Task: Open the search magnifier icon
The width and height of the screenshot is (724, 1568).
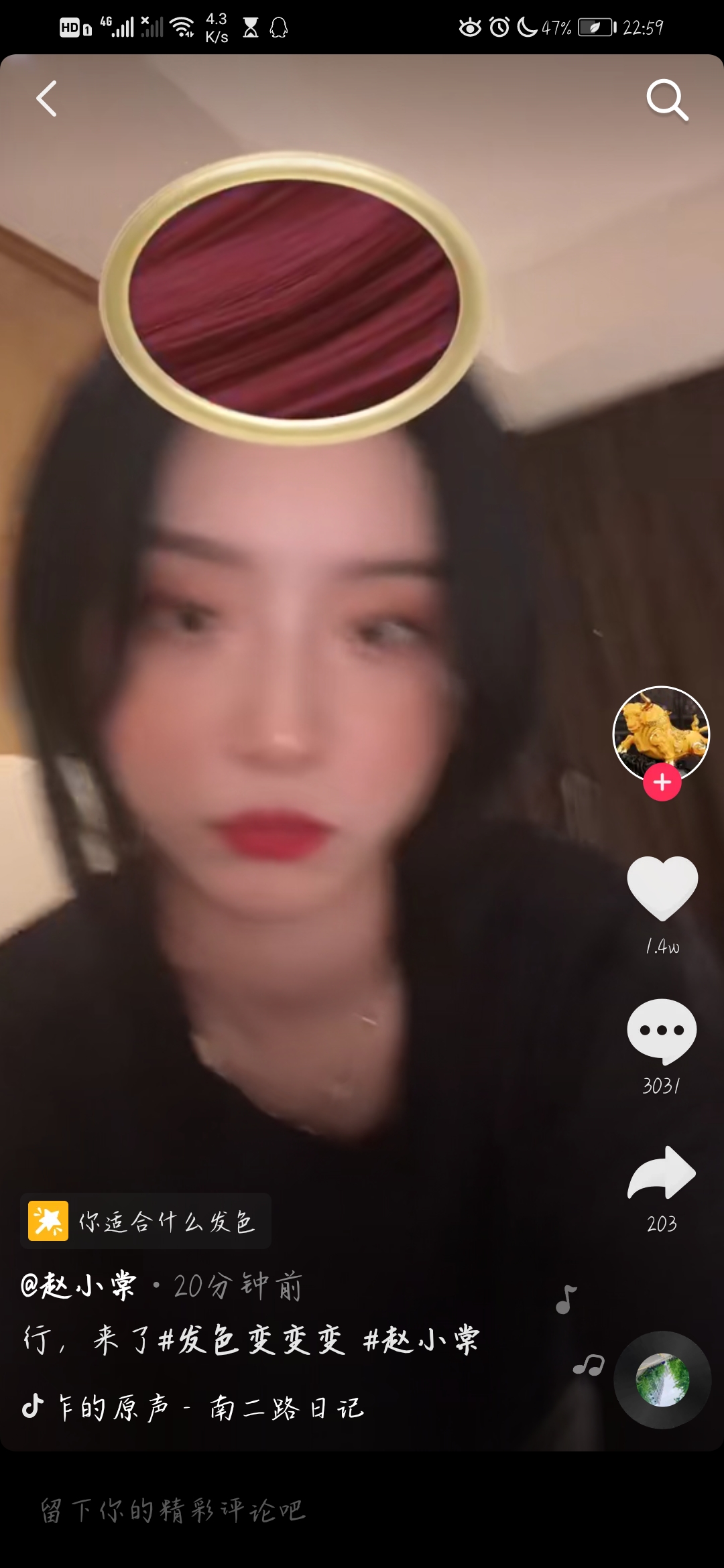Action: [x=667, y=100]
